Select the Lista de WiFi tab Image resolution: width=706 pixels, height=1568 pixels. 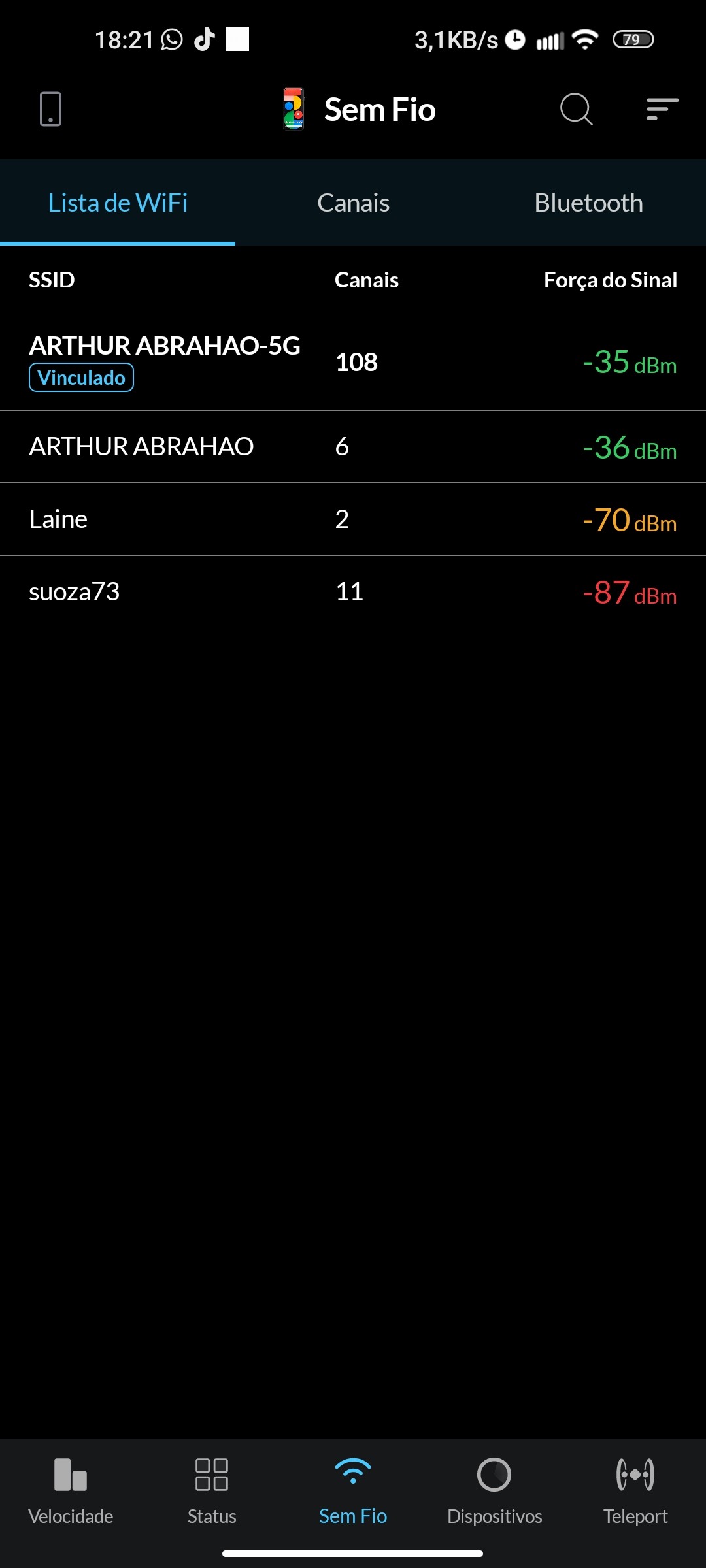pyautogui.click(x=118, y=203)
